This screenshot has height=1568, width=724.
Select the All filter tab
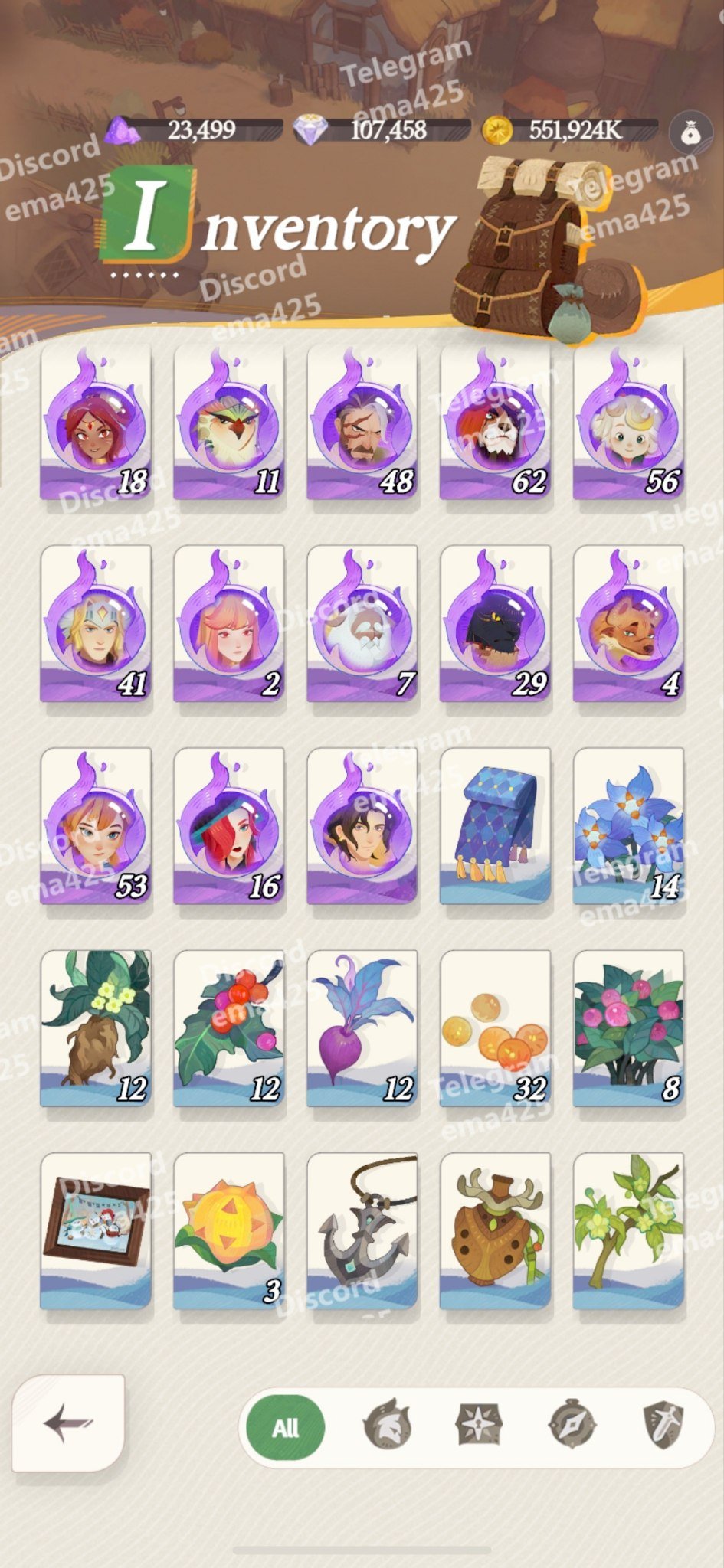click(285, 1428)
